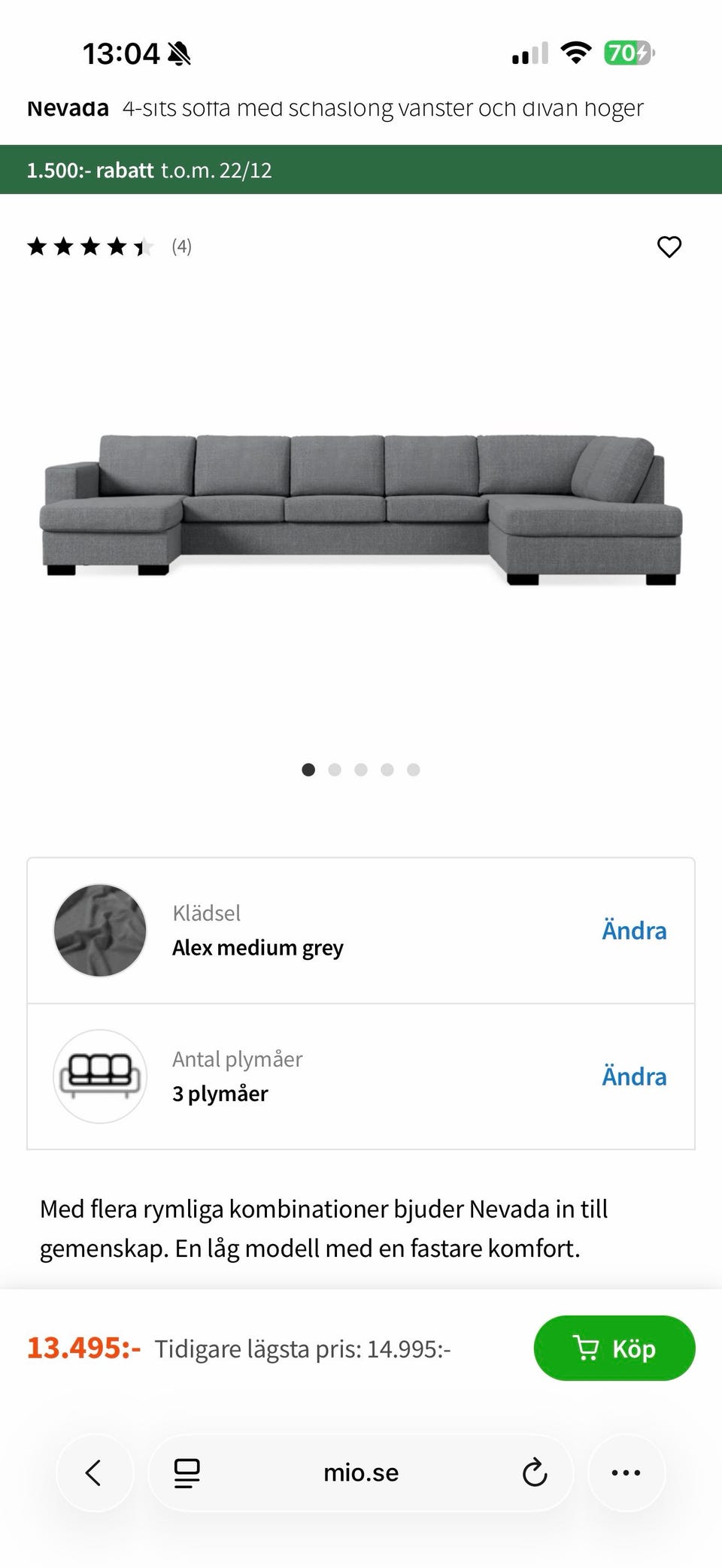722x1568 pixels.
Task: Add the Nevada sofa to favorites via heart icon
Action: (669, 247)
